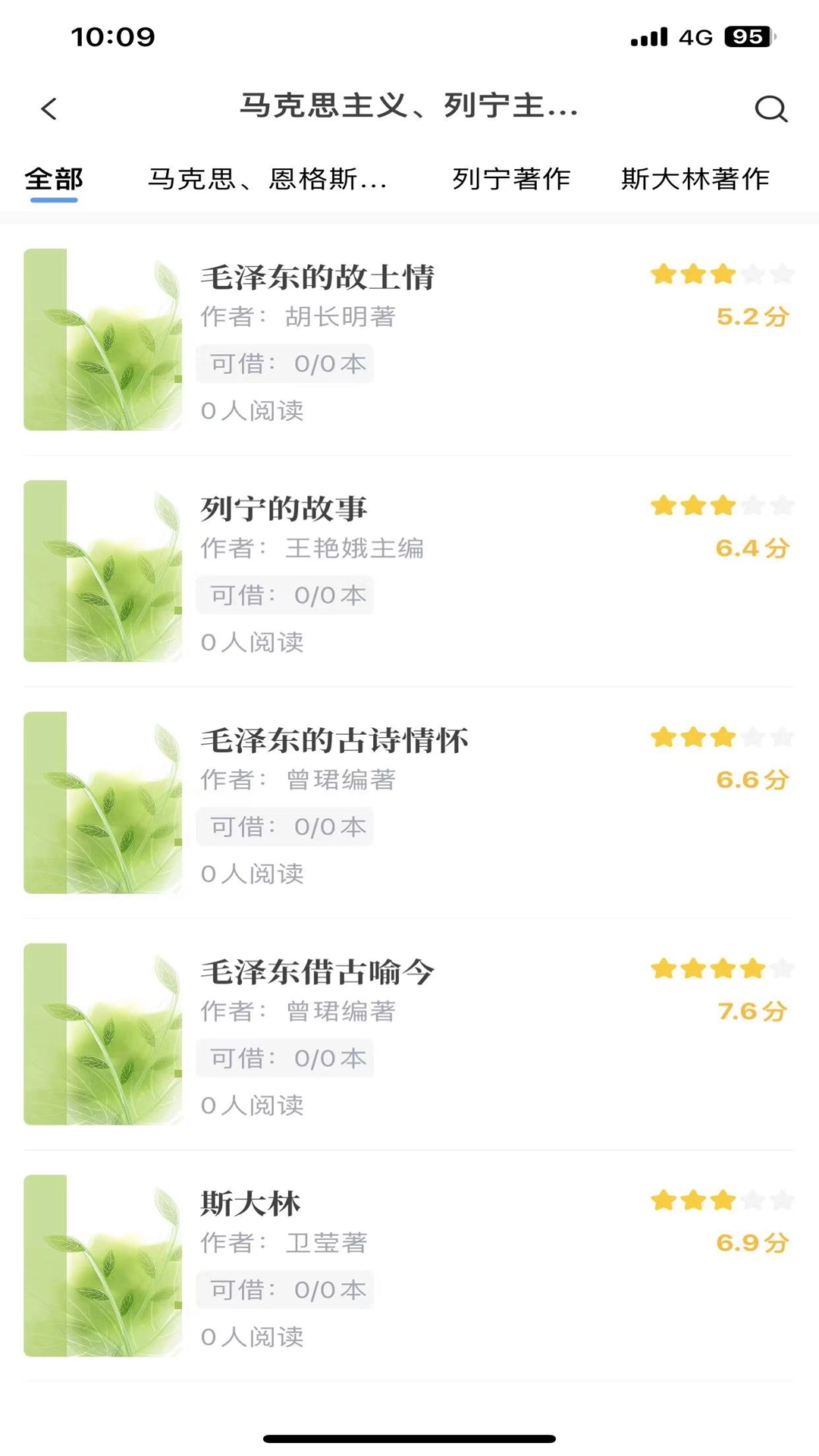Open the book 毛泽东借古喻今
This screenshot has width=819, height=1456.
pyautogui.click(x=318, y=971)
